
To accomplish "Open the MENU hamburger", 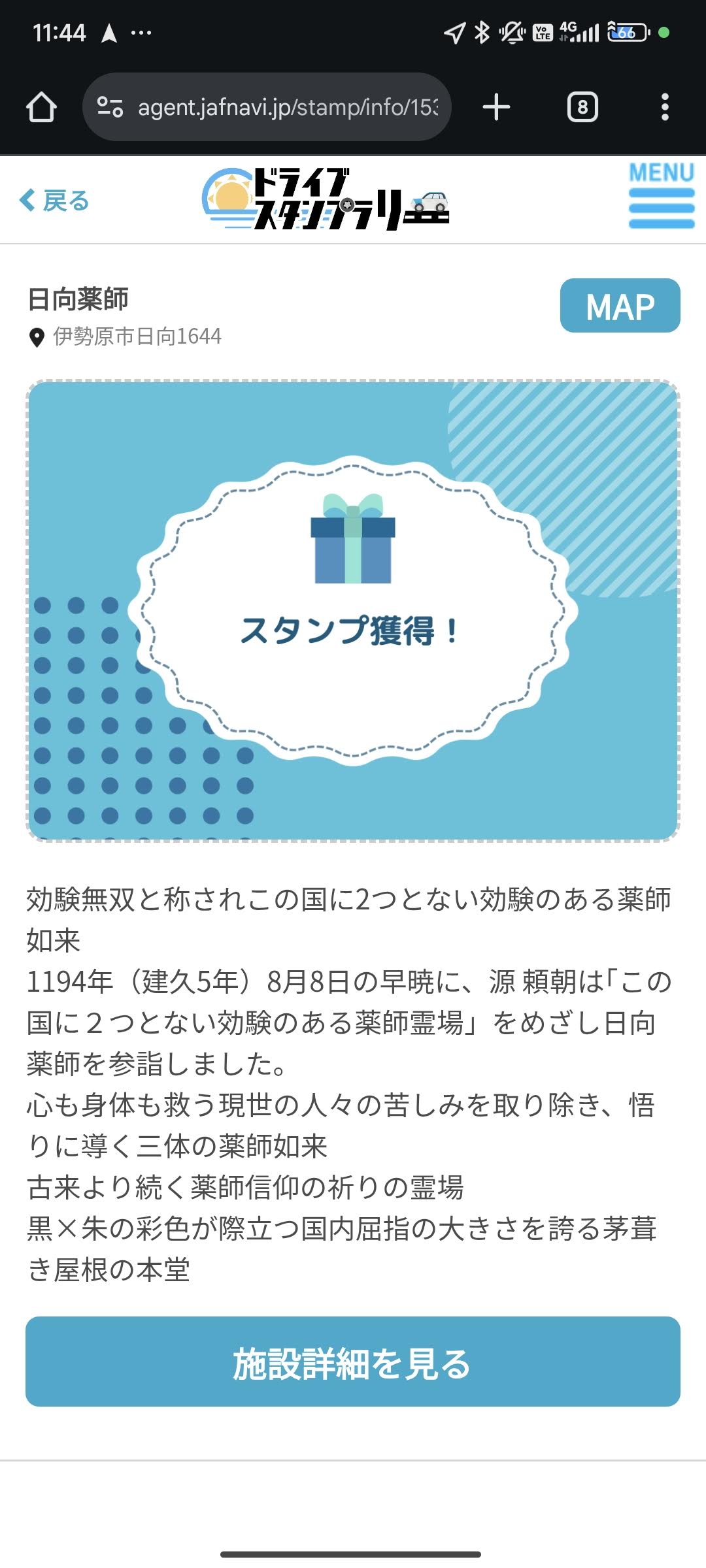I will pos(661,196).
